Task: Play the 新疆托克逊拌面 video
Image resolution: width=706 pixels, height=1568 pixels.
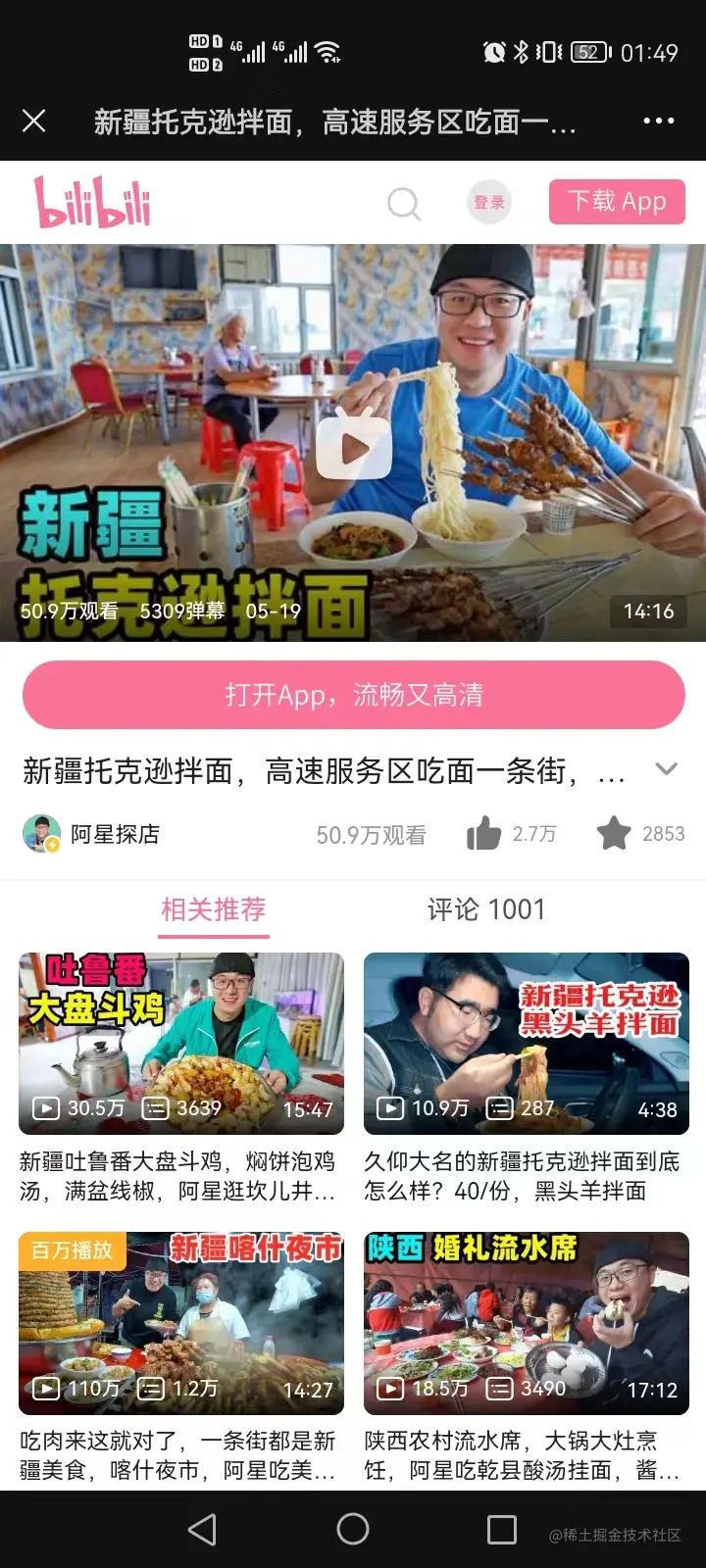Action: pos(354,448)
